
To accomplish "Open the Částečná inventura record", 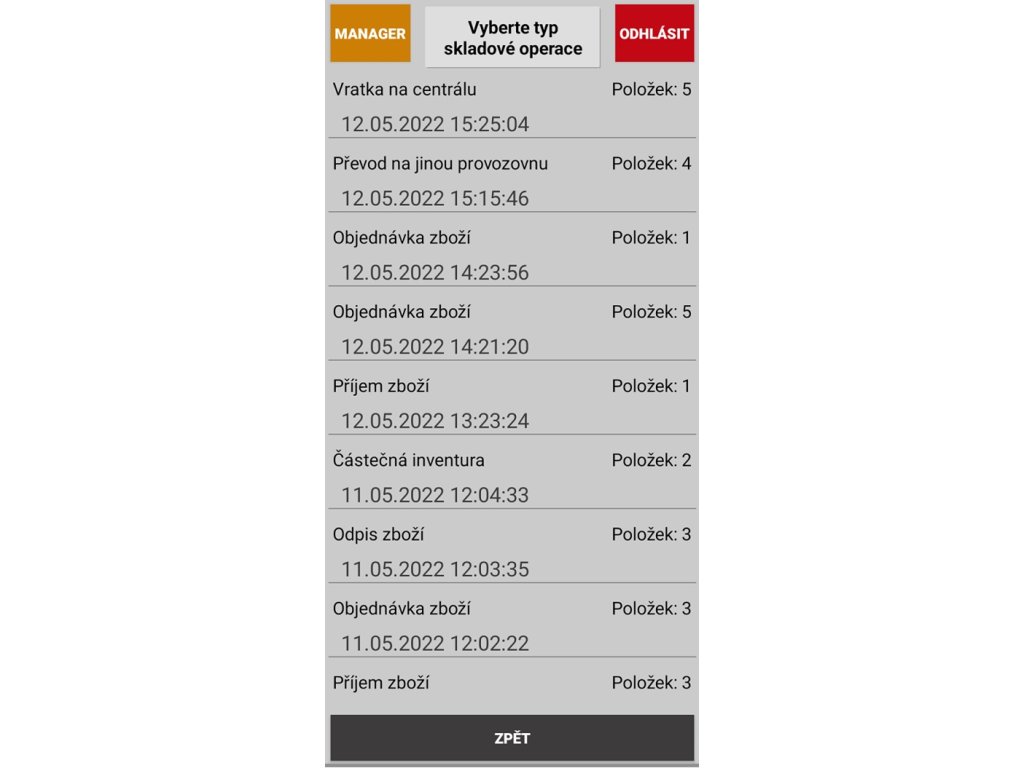I will (x=512, y=477).
